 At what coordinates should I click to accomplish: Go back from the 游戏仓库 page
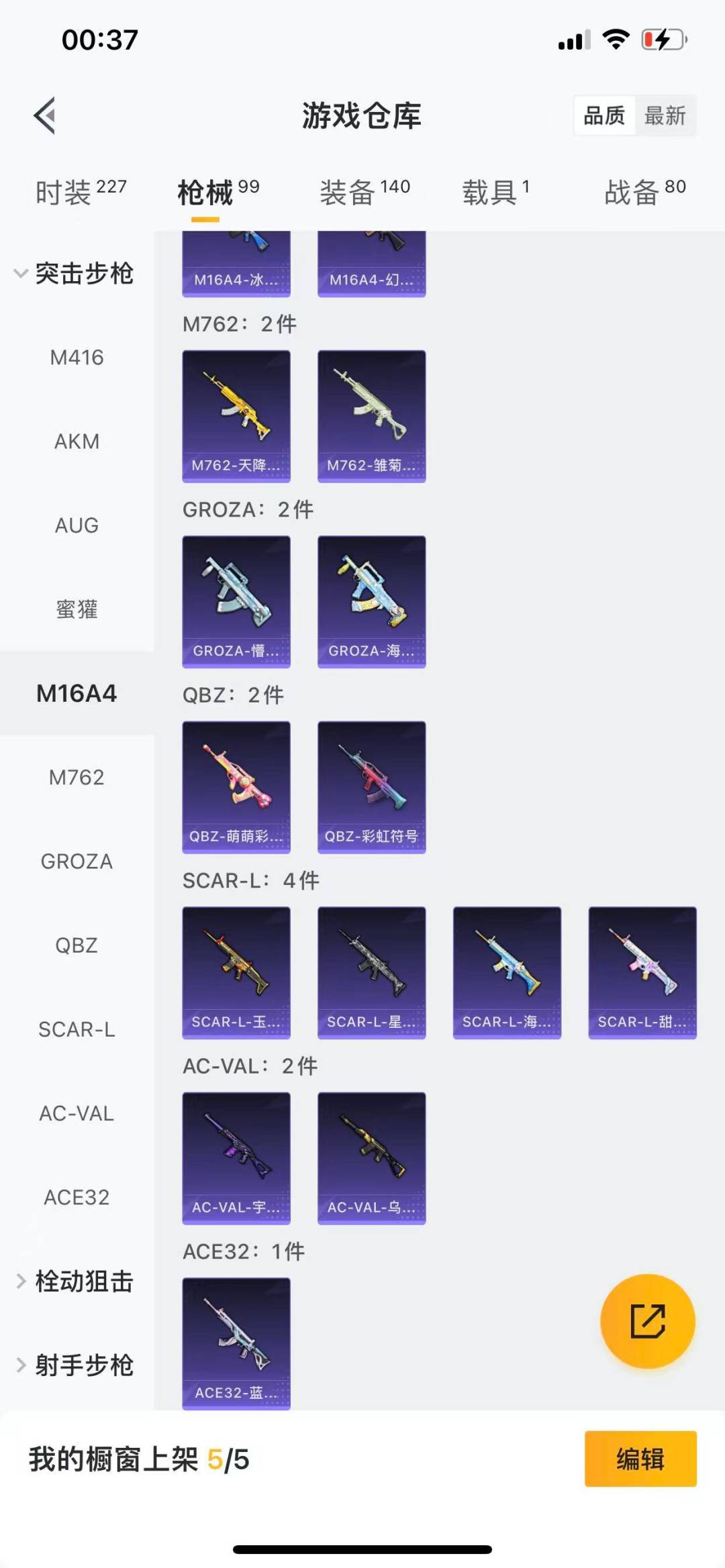45,116
